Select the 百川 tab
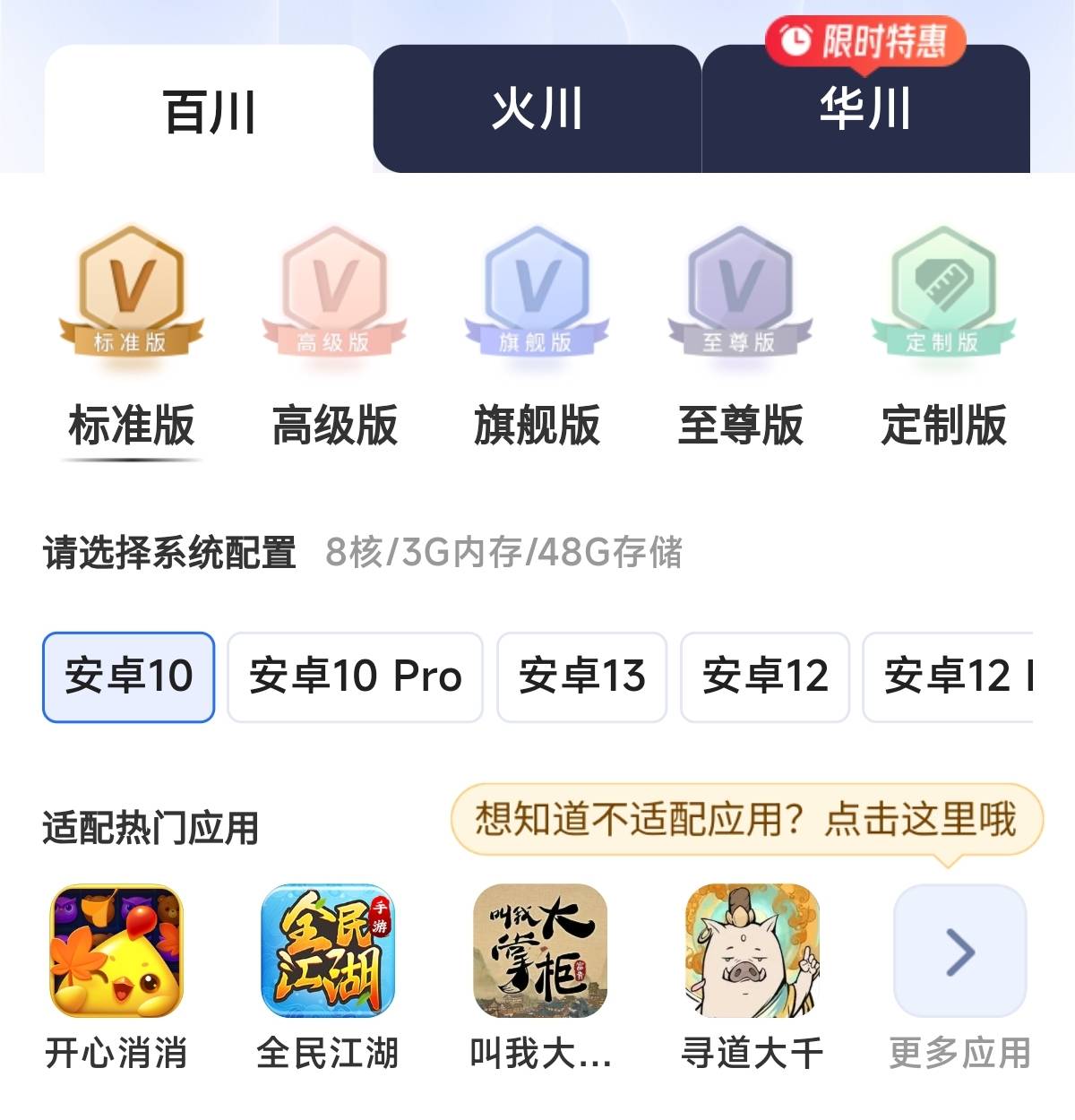This screenshot has height=1120, width=1075. point(209,111)
